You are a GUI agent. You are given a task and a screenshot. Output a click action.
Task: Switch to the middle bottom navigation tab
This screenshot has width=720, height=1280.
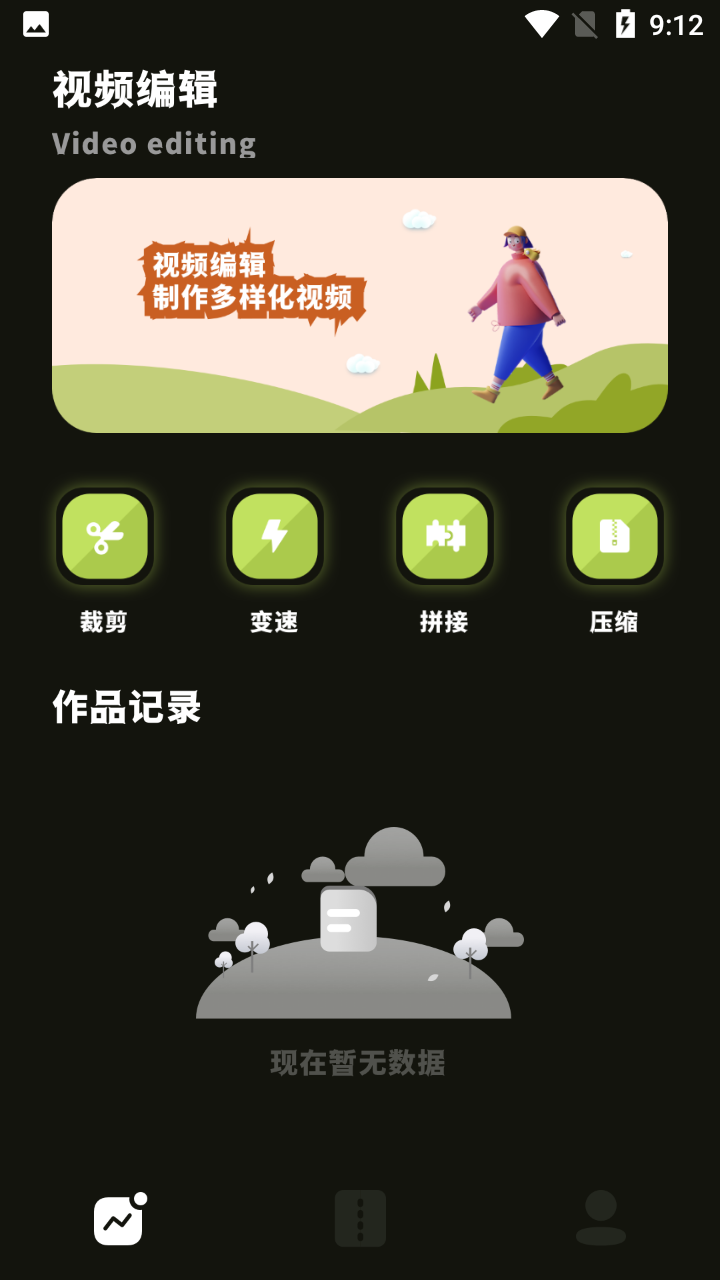(x=360, y=1218)
